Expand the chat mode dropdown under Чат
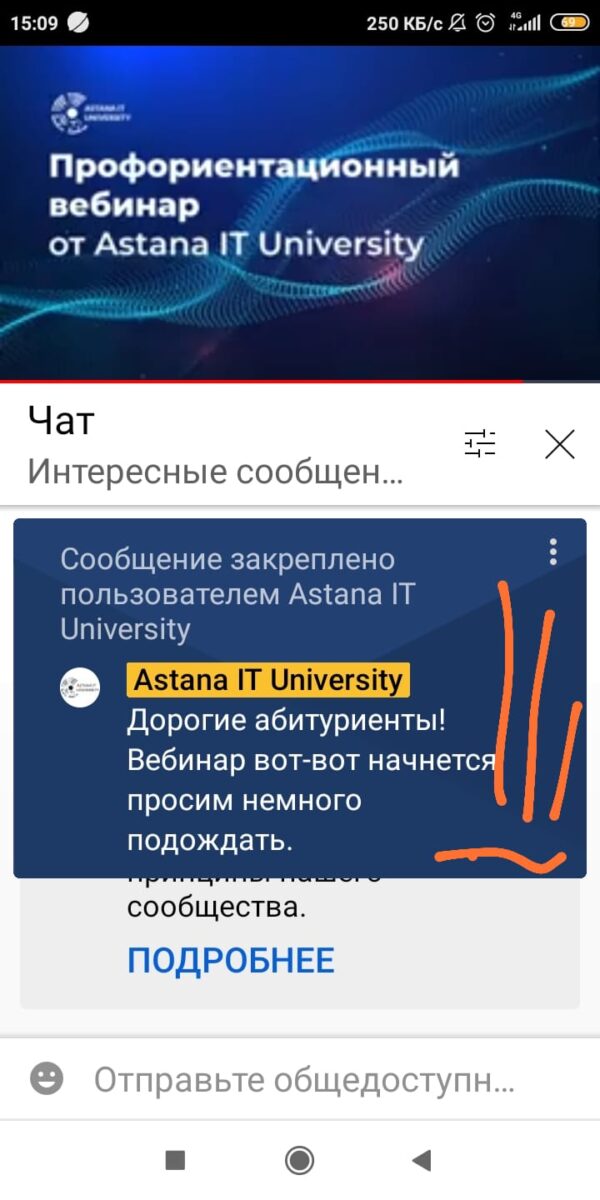Image resolution: width=600 pixels, height=1200 pixels. point(215,472)
